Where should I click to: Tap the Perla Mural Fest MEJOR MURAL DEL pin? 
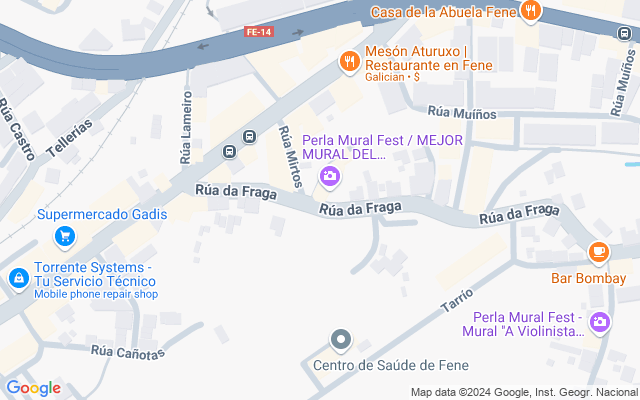[x=330, y=177]
